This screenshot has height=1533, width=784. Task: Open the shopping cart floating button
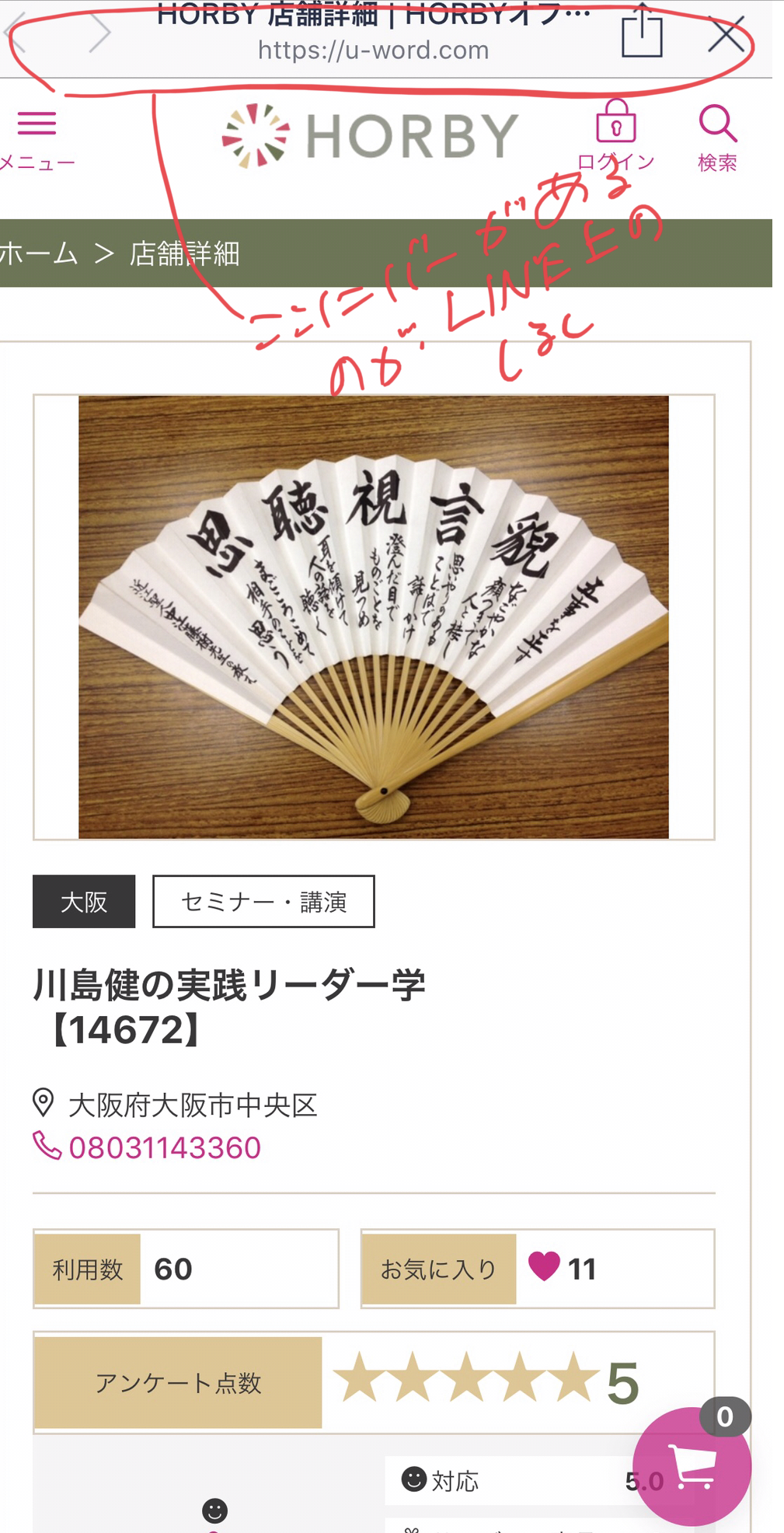(x=692, y=1465)
